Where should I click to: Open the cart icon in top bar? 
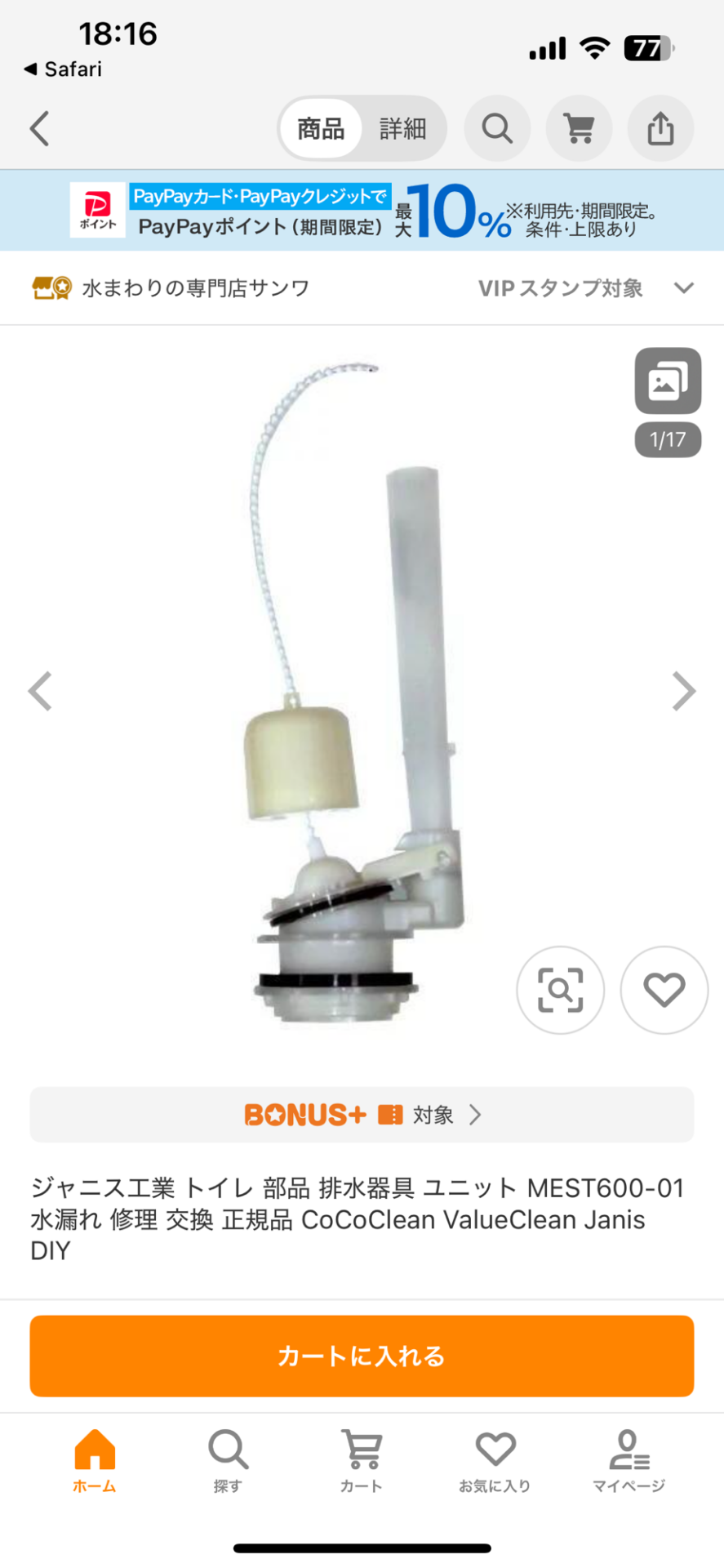click(x=579, y=128)
